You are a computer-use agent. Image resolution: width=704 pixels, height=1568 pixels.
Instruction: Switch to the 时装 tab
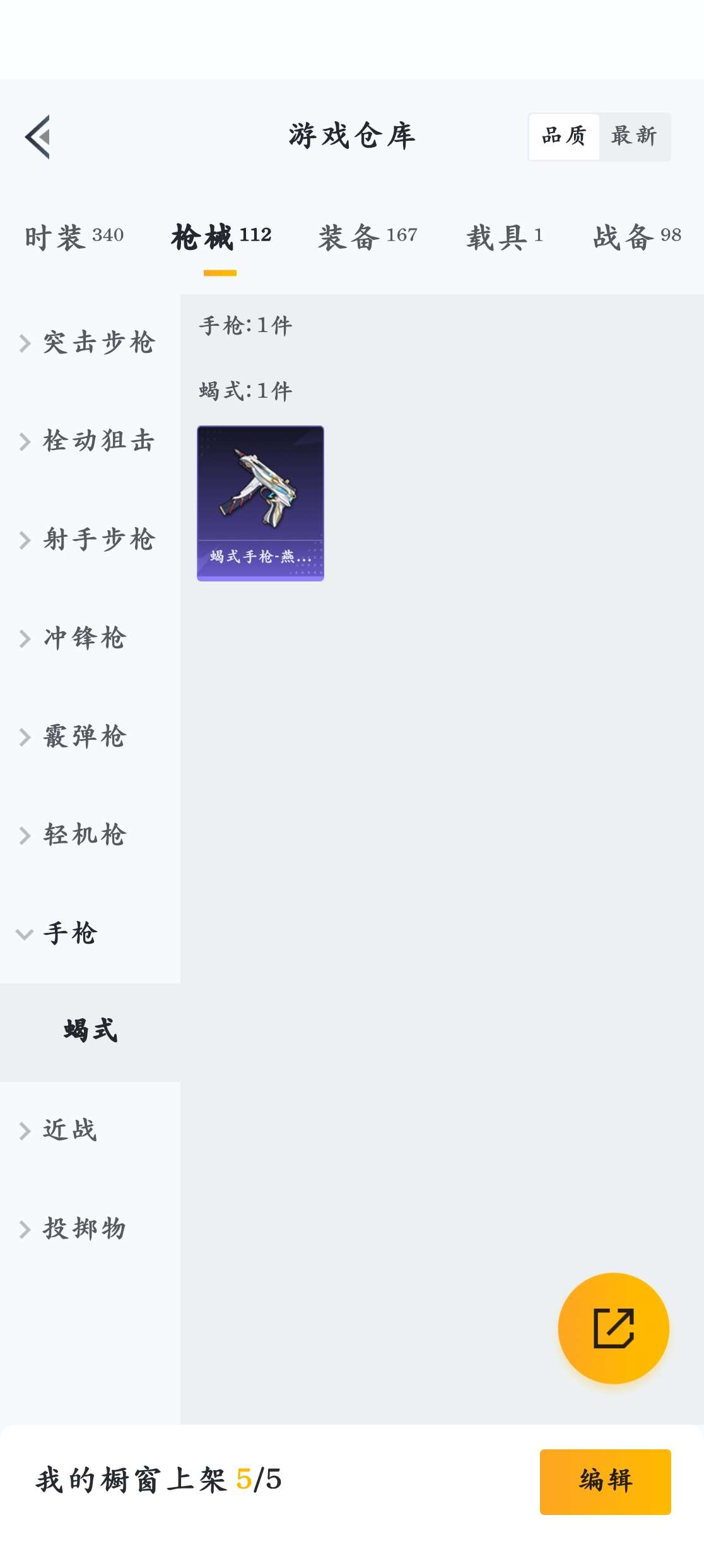click(x=74, y=237)
